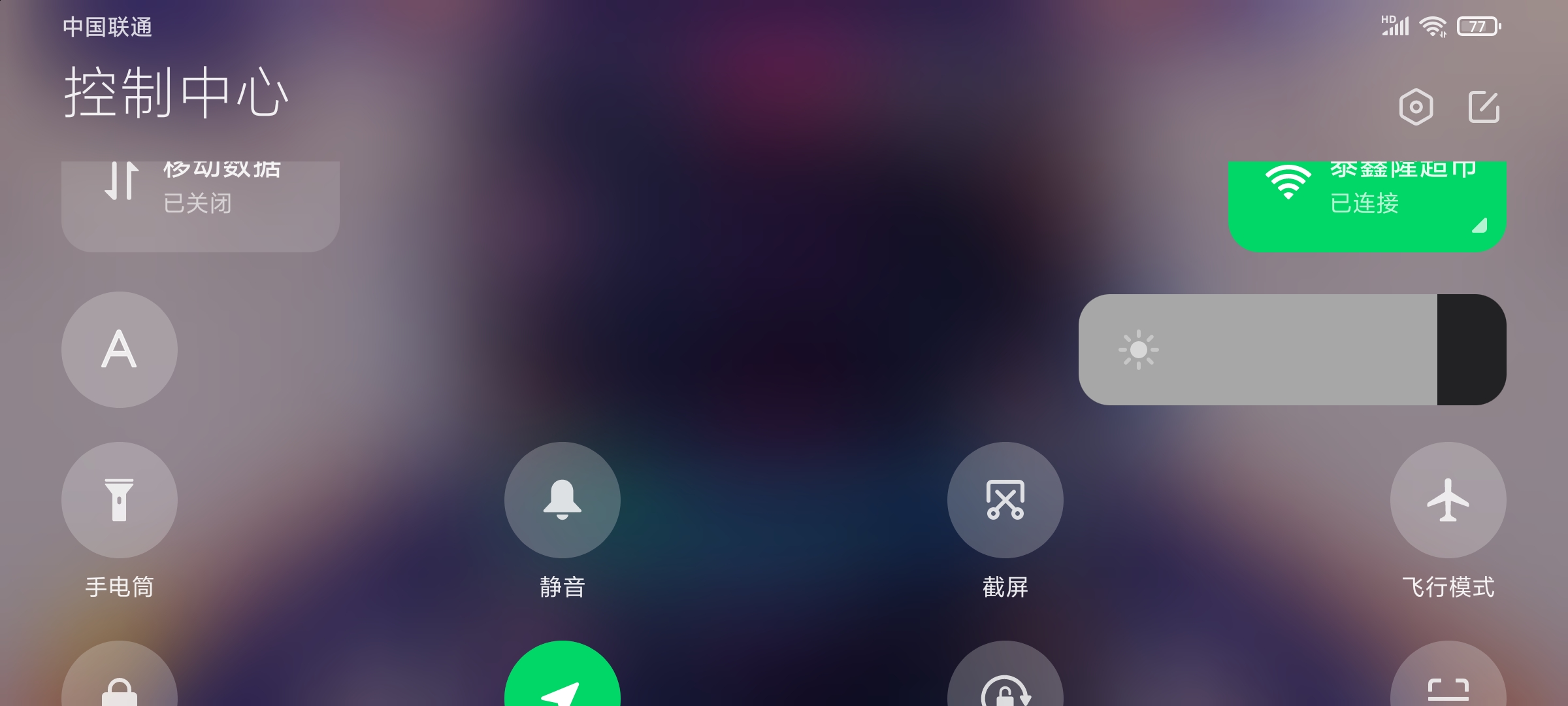
Task: Toggle the connected Wi-Fi tile
Action: click(x=1367, y=206)
